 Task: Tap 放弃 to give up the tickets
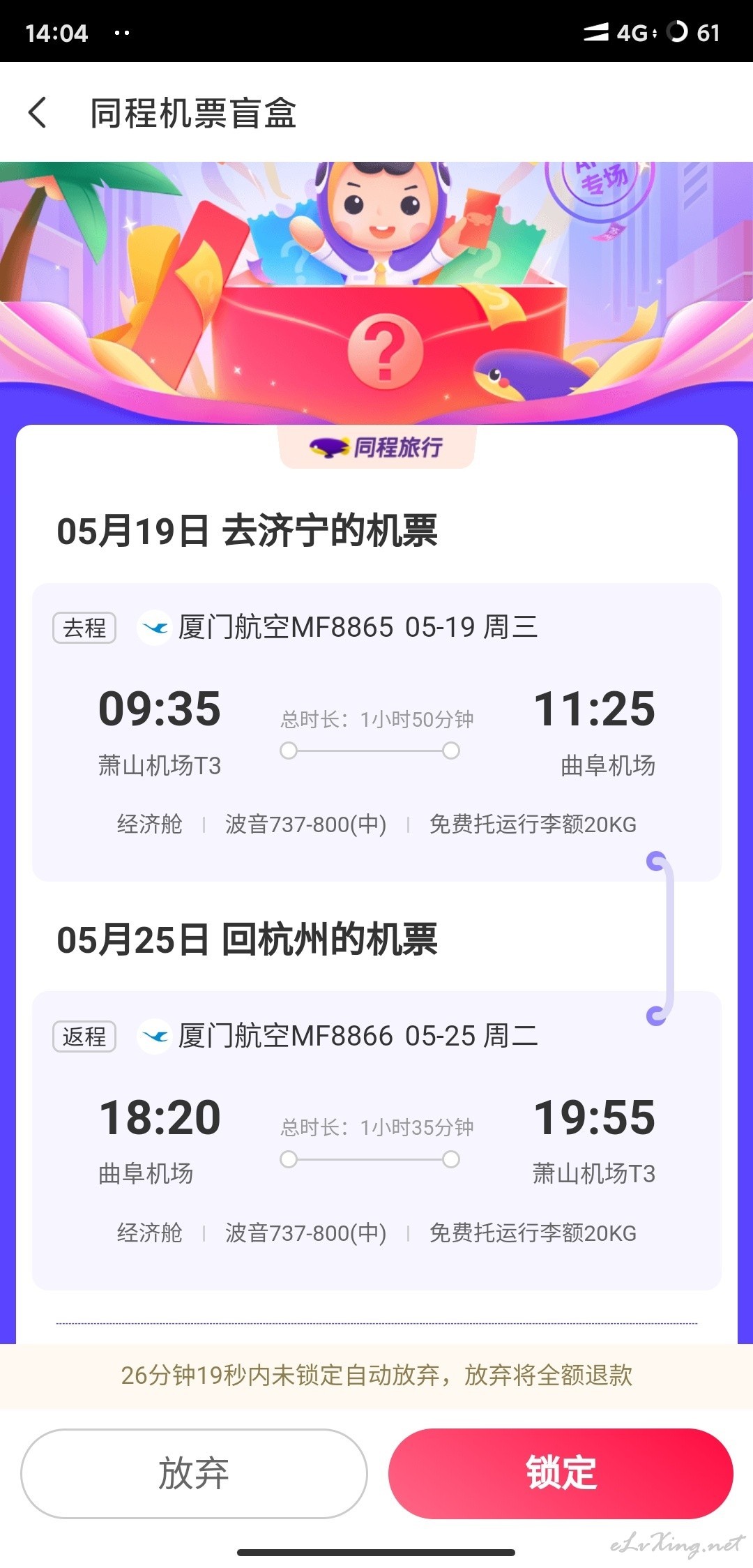pyautogui.click(x=194, y=1472)
